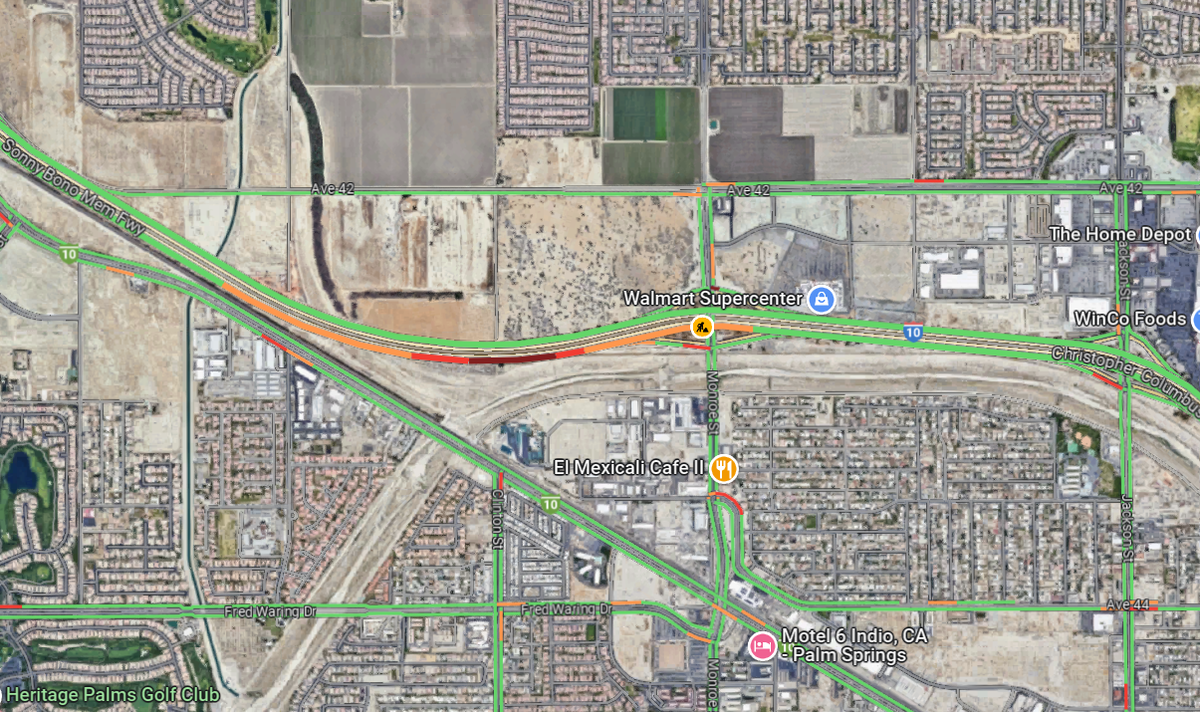
Task: Open The Home Depot place label
Action: coord(1120,234)
